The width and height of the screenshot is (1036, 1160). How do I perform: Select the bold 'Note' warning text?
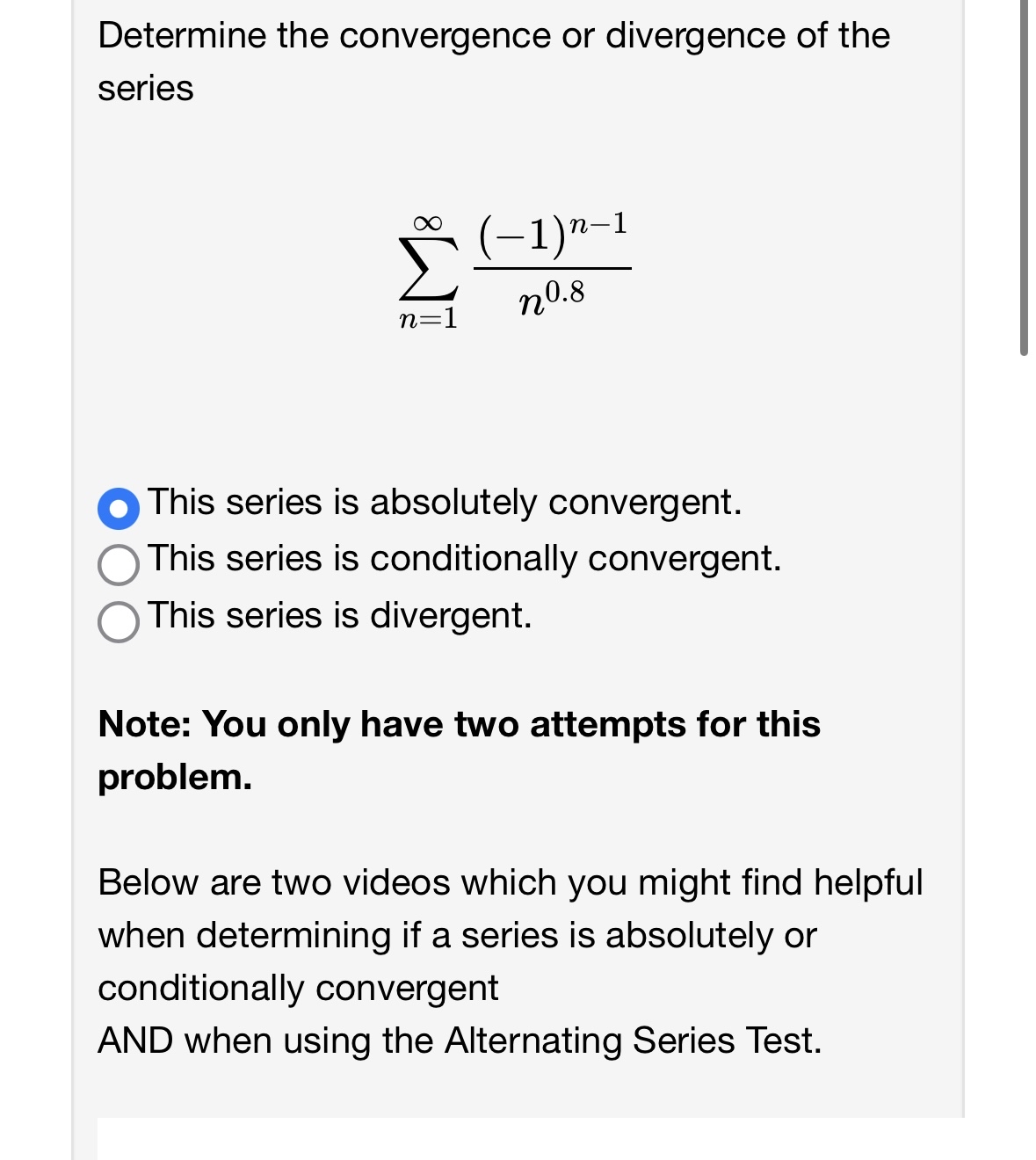coord(458,724)
